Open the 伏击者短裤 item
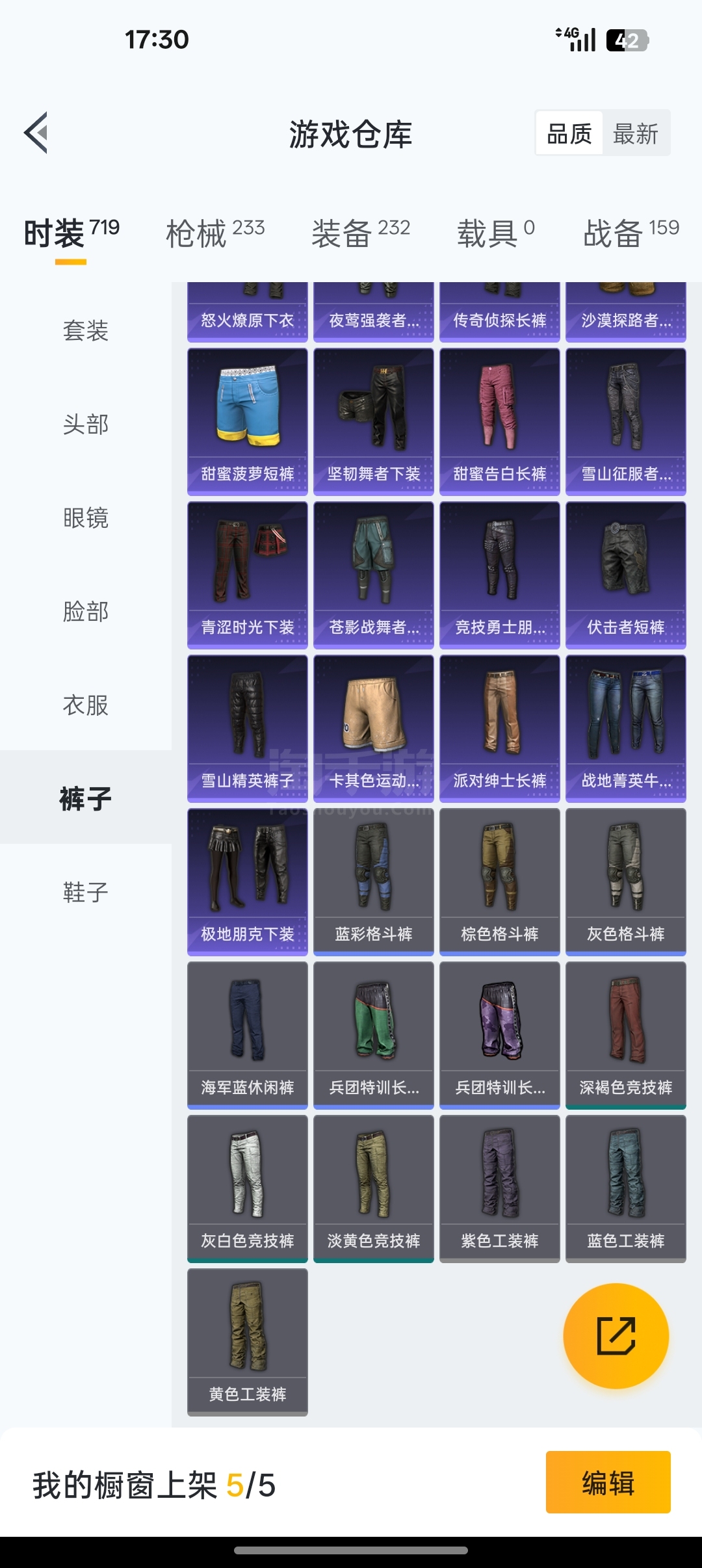The width and height of the screenshot is (702, 1568). tap(626, 575)
